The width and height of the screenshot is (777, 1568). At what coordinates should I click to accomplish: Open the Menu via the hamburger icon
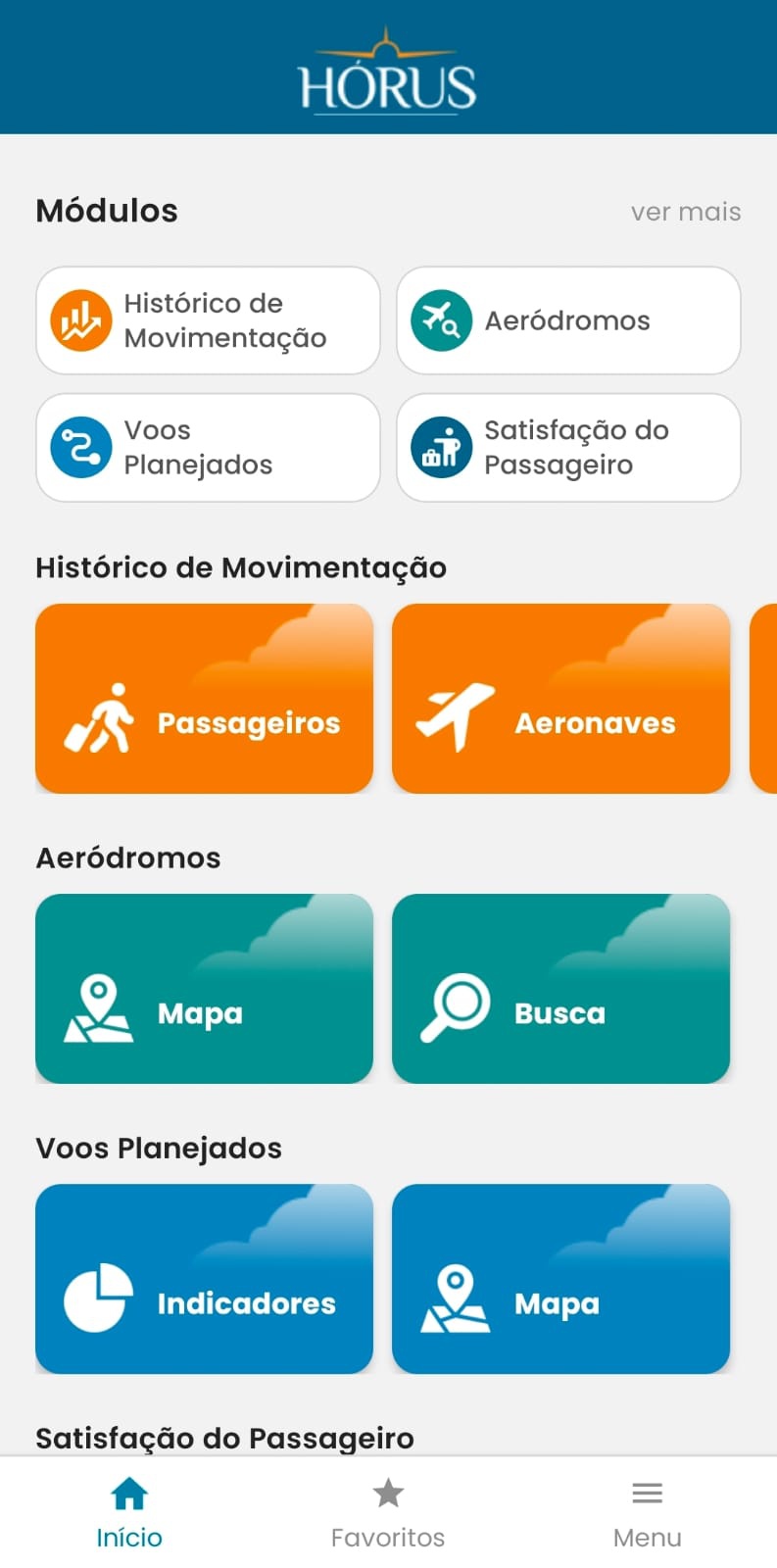pos(647,1492)
